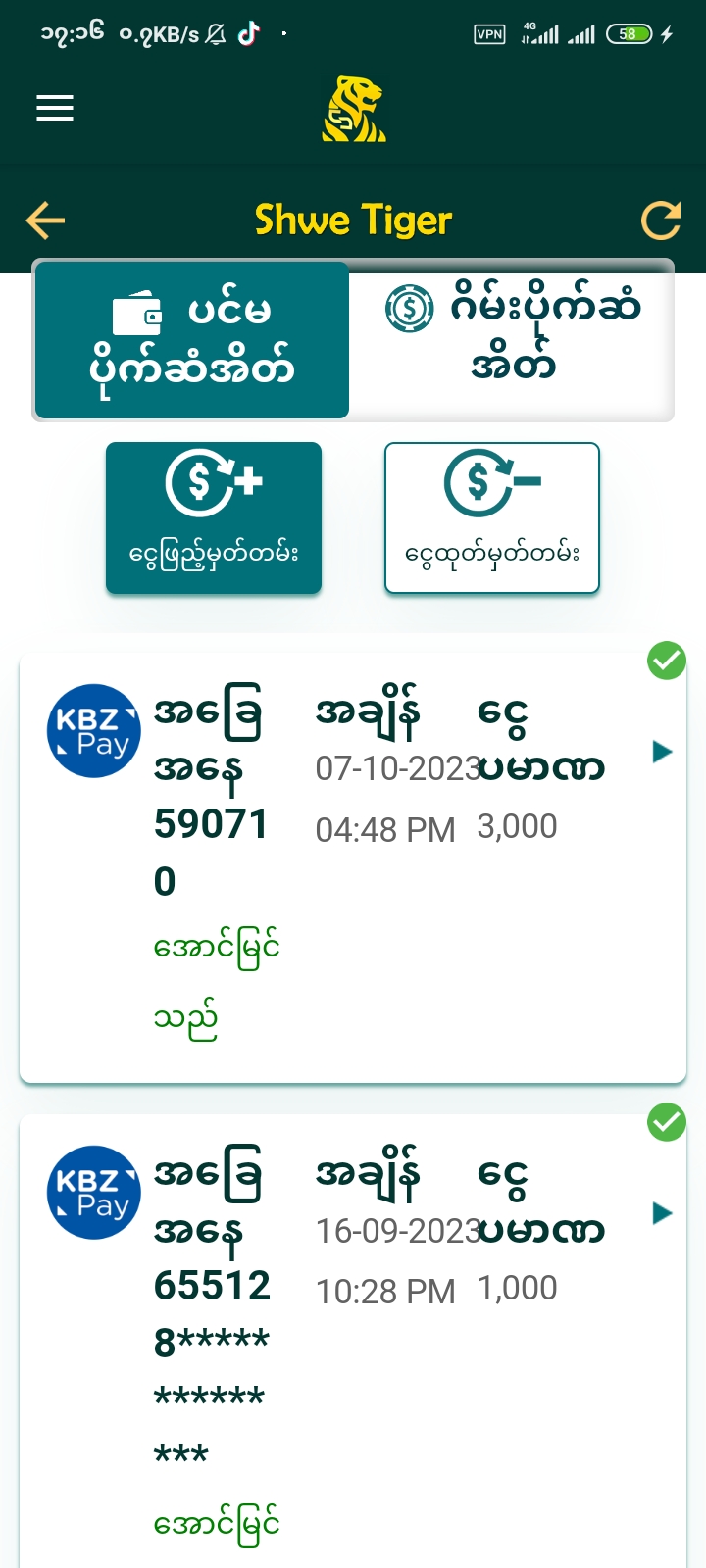The width and height of the screenshot is (706, 1568).
Task: Select the ငွေထုတ်မှတ်တမ်း button
Action: coord(491,517)
